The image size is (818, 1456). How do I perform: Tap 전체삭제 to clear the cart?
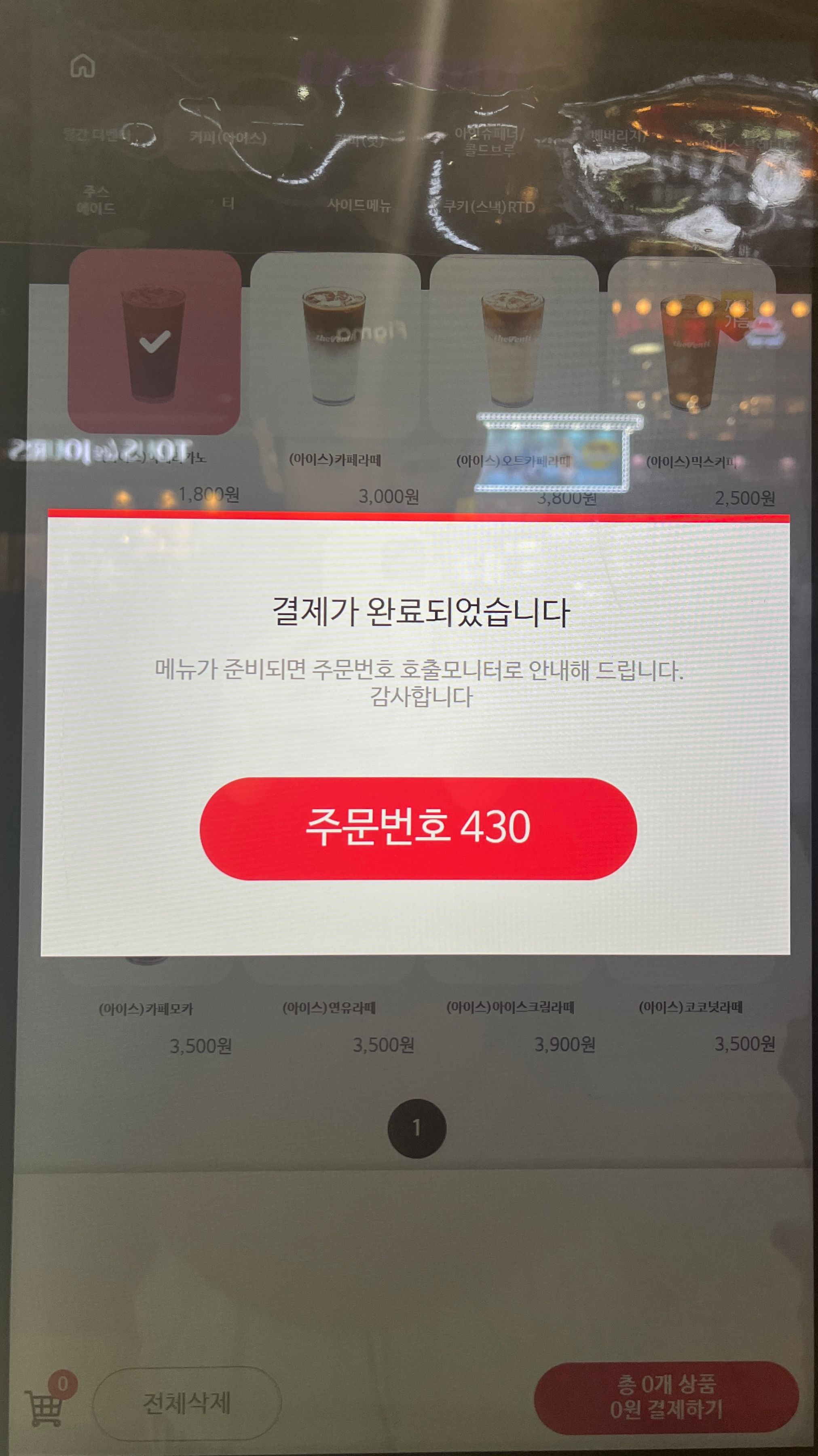coord(187,1403)
